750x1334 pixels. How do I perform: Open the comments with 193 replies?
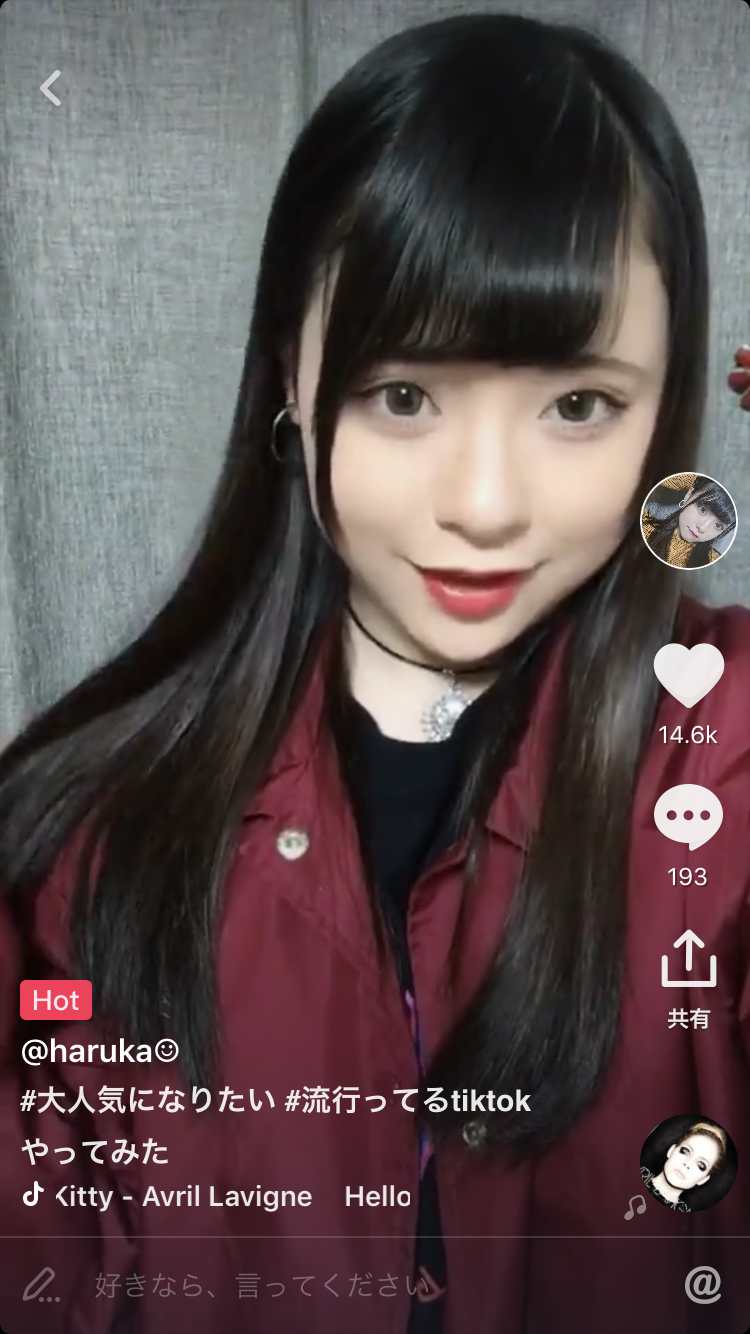[688, 818]
